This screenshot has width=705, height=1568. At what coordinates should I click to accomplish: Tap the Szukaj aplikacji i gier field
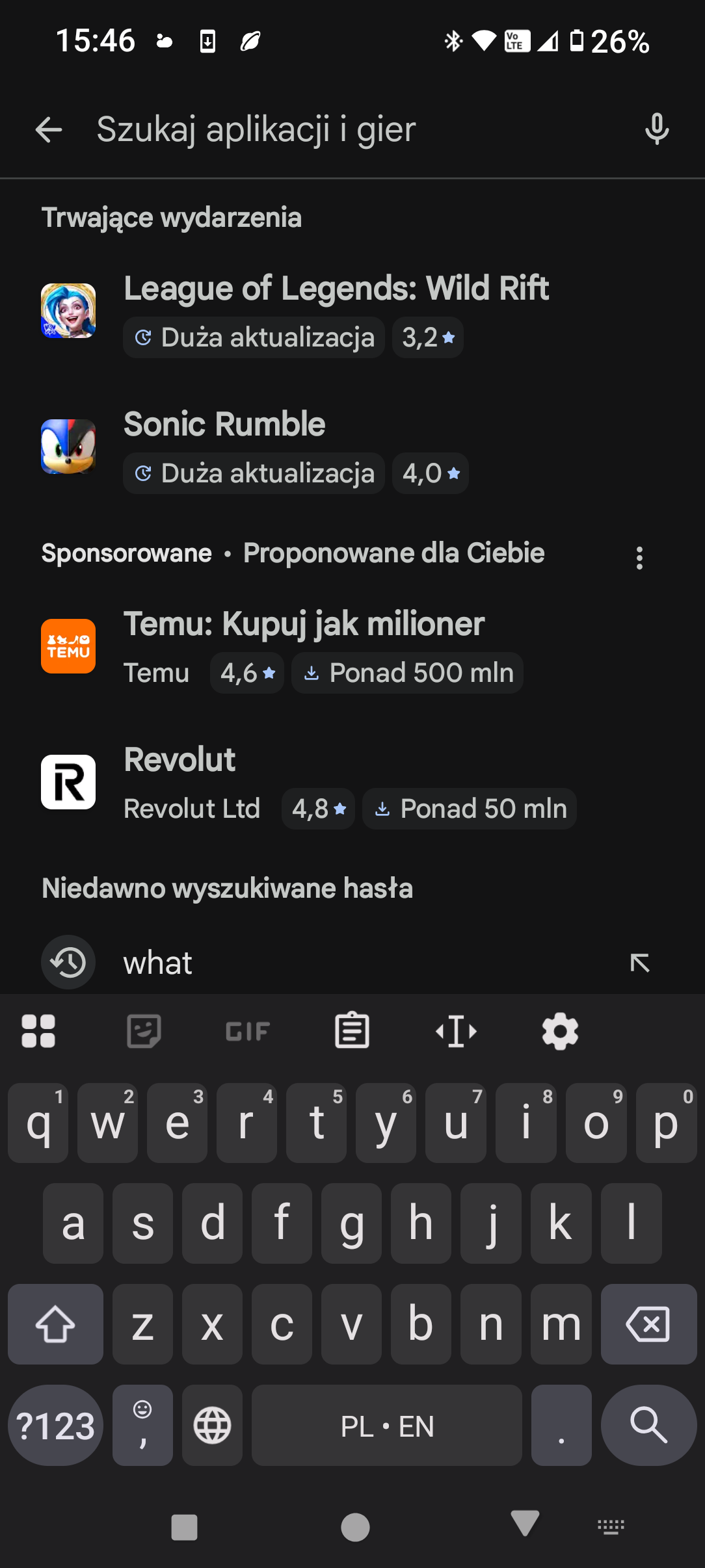point(351,129)
